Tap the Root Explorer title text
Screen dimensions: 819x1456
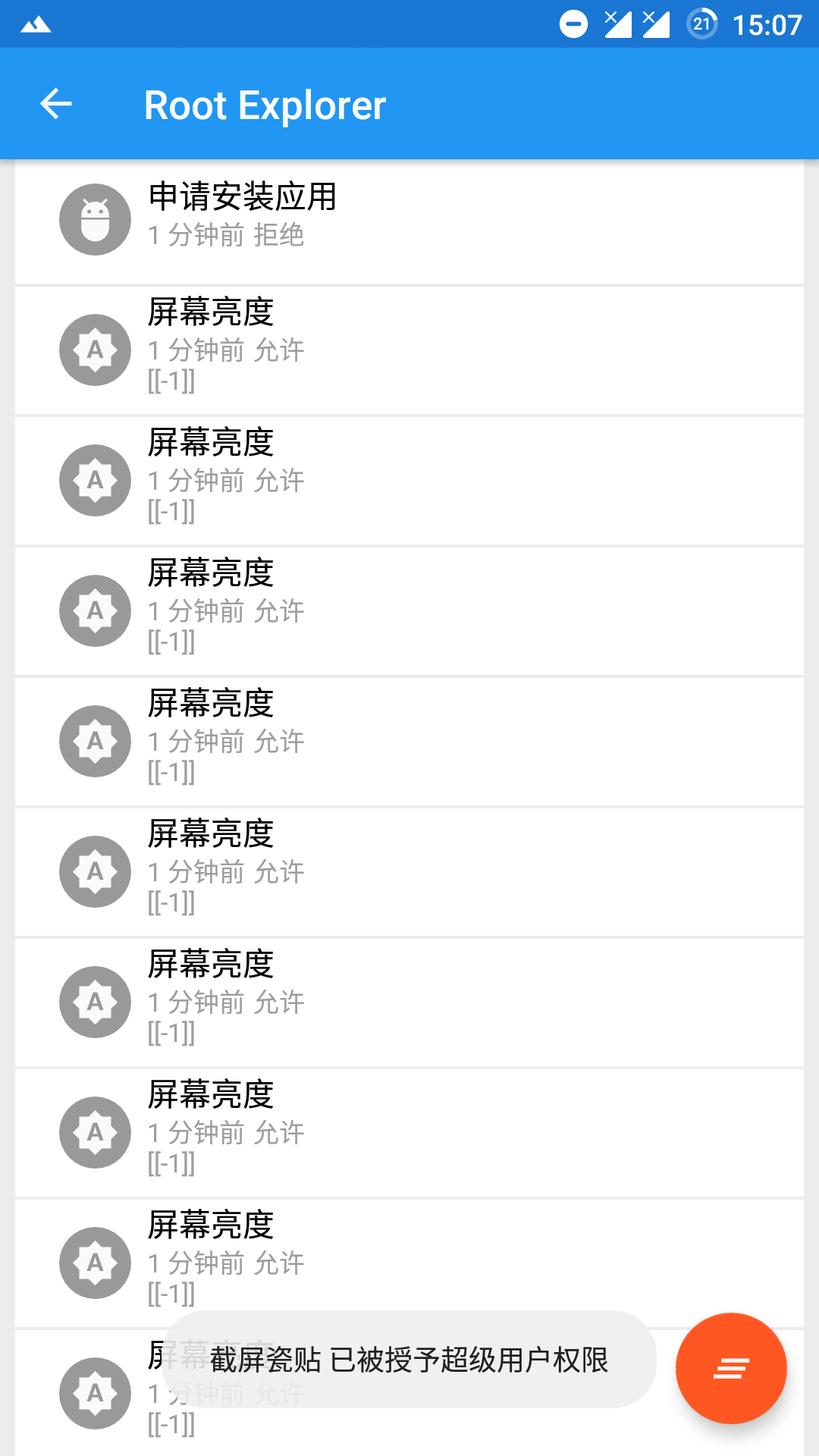point(264,105)
